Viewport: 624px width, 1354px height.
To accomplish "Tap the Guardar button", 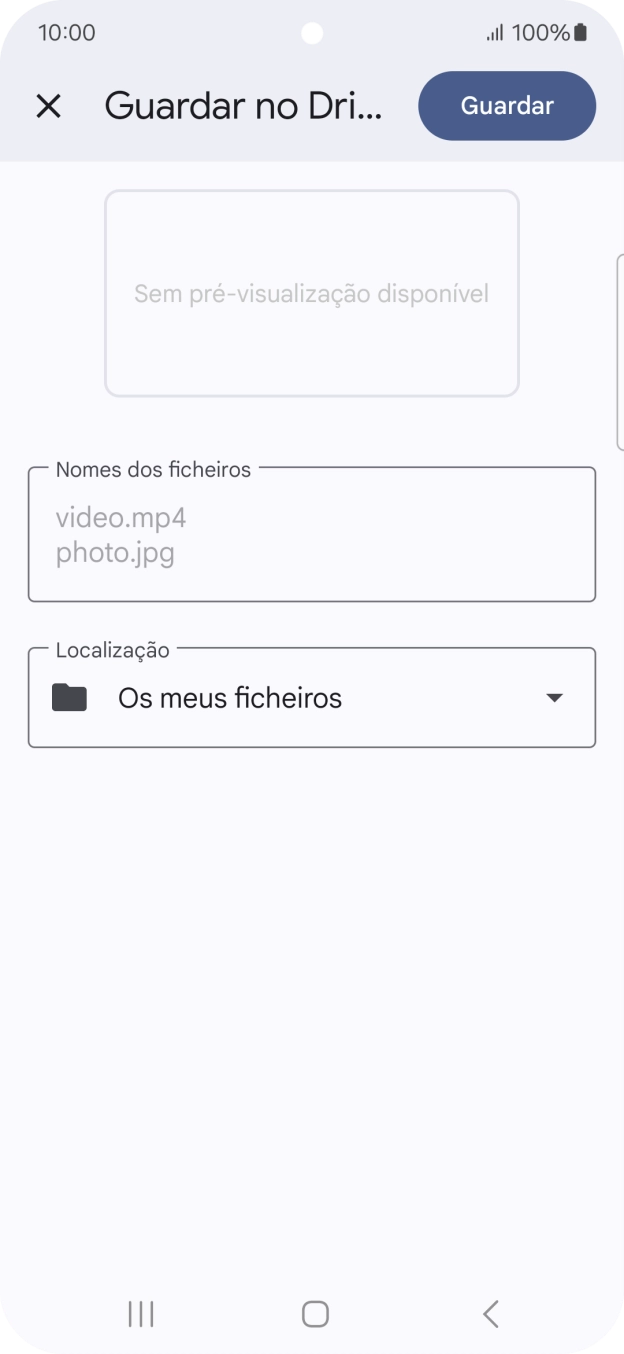I will (507, 106).
